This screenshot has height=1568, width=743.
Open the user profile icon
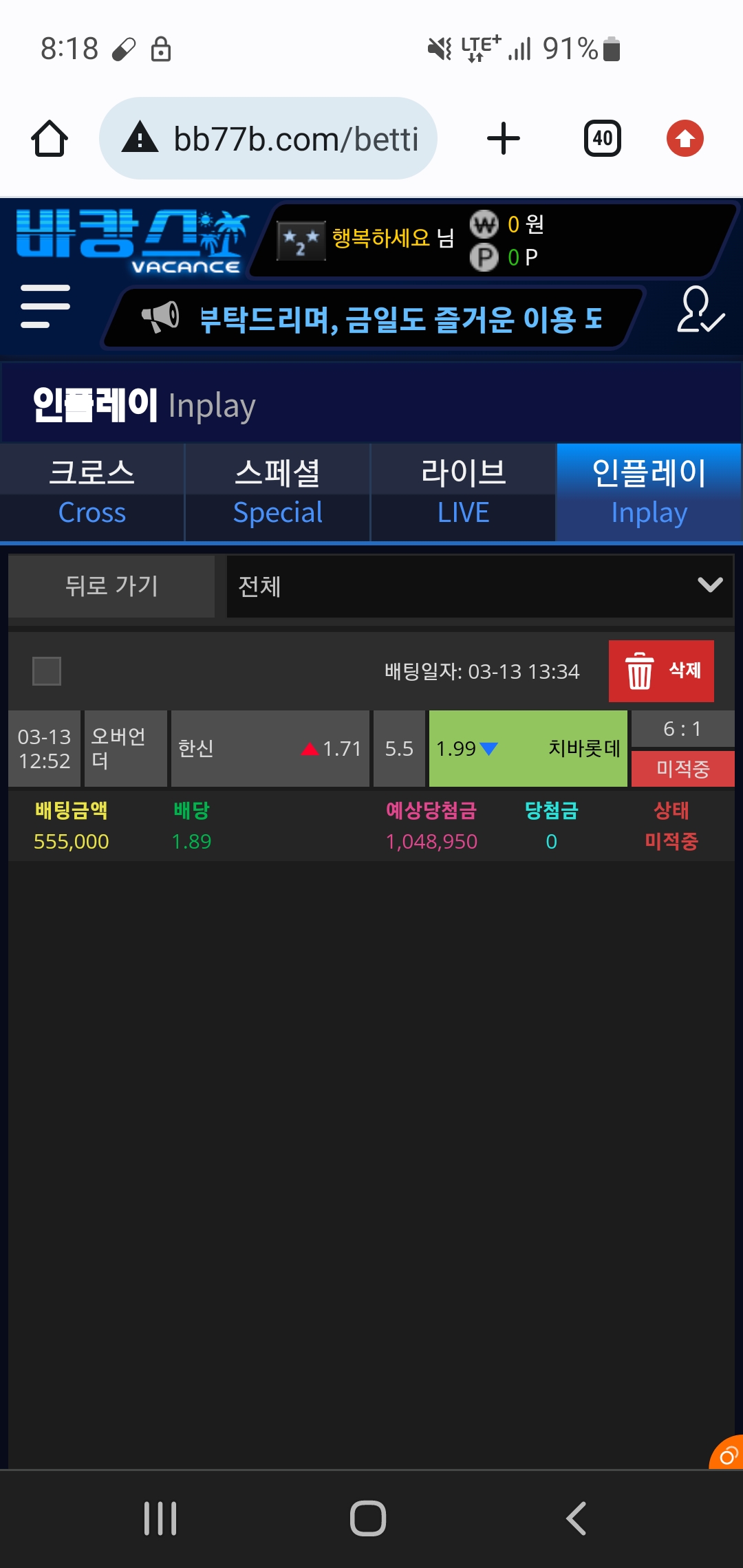tap(700, 310)
